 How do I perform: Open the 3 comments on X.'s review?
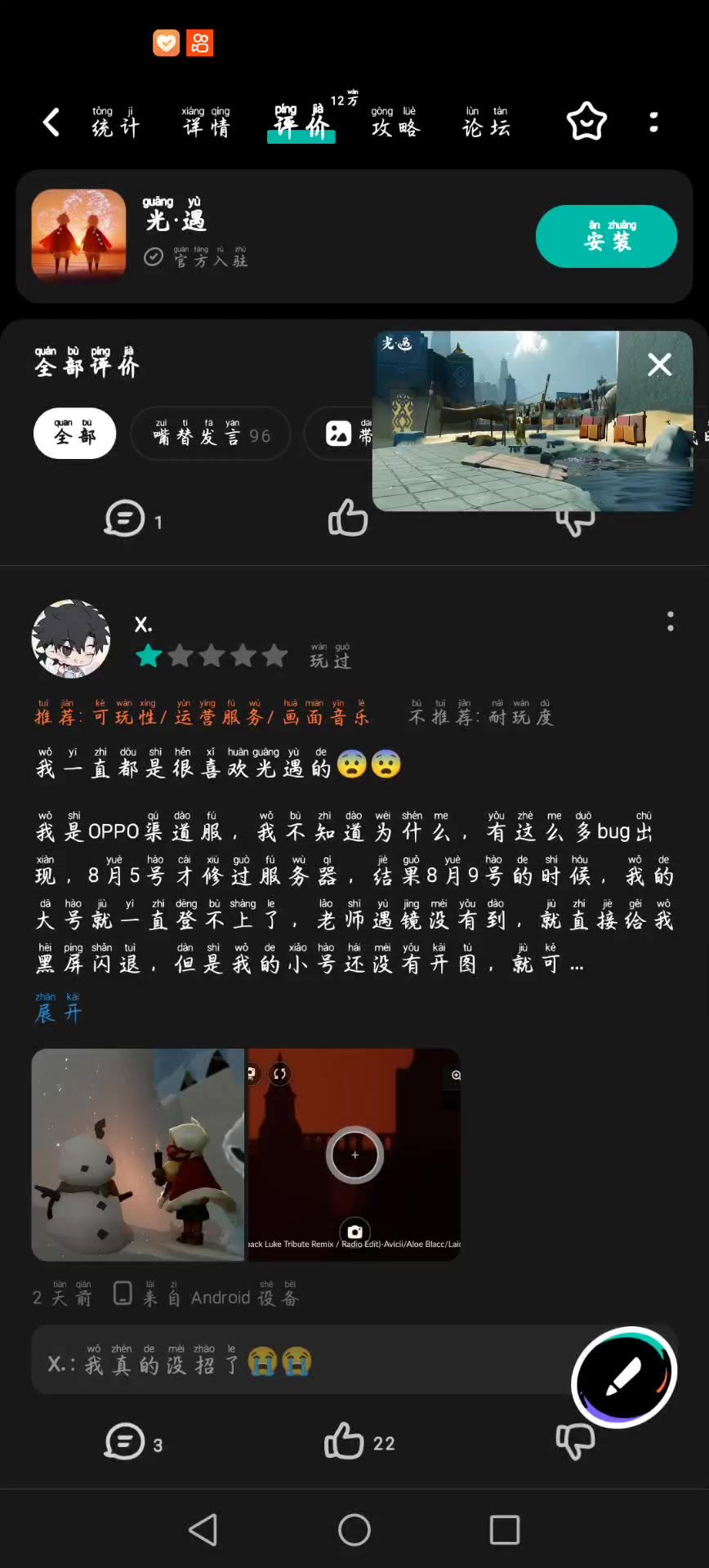(x=126, y=1441)
